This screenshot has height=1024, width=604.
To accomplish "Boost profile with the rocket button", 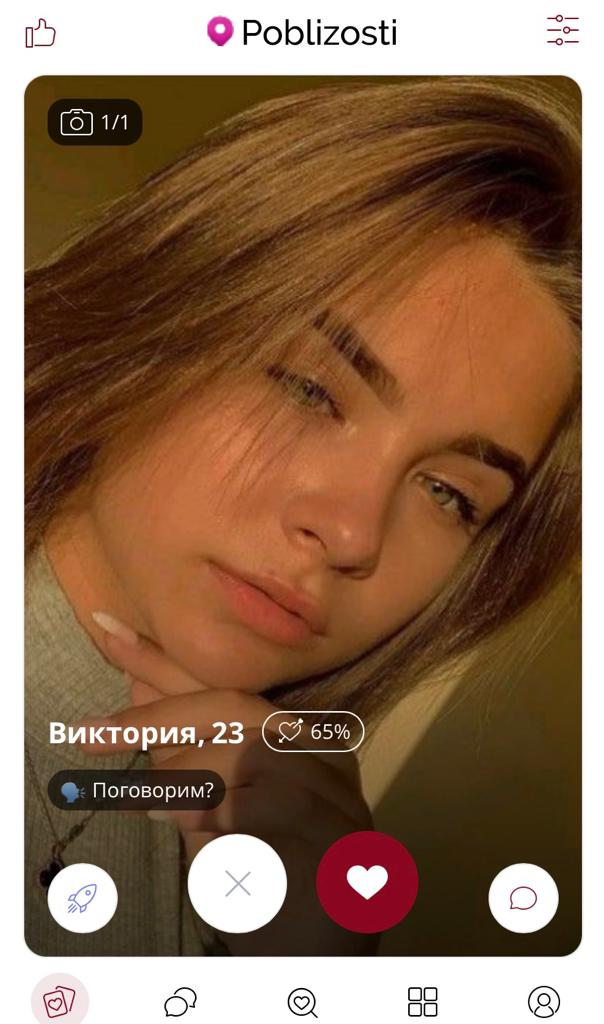I will (82, 898).
